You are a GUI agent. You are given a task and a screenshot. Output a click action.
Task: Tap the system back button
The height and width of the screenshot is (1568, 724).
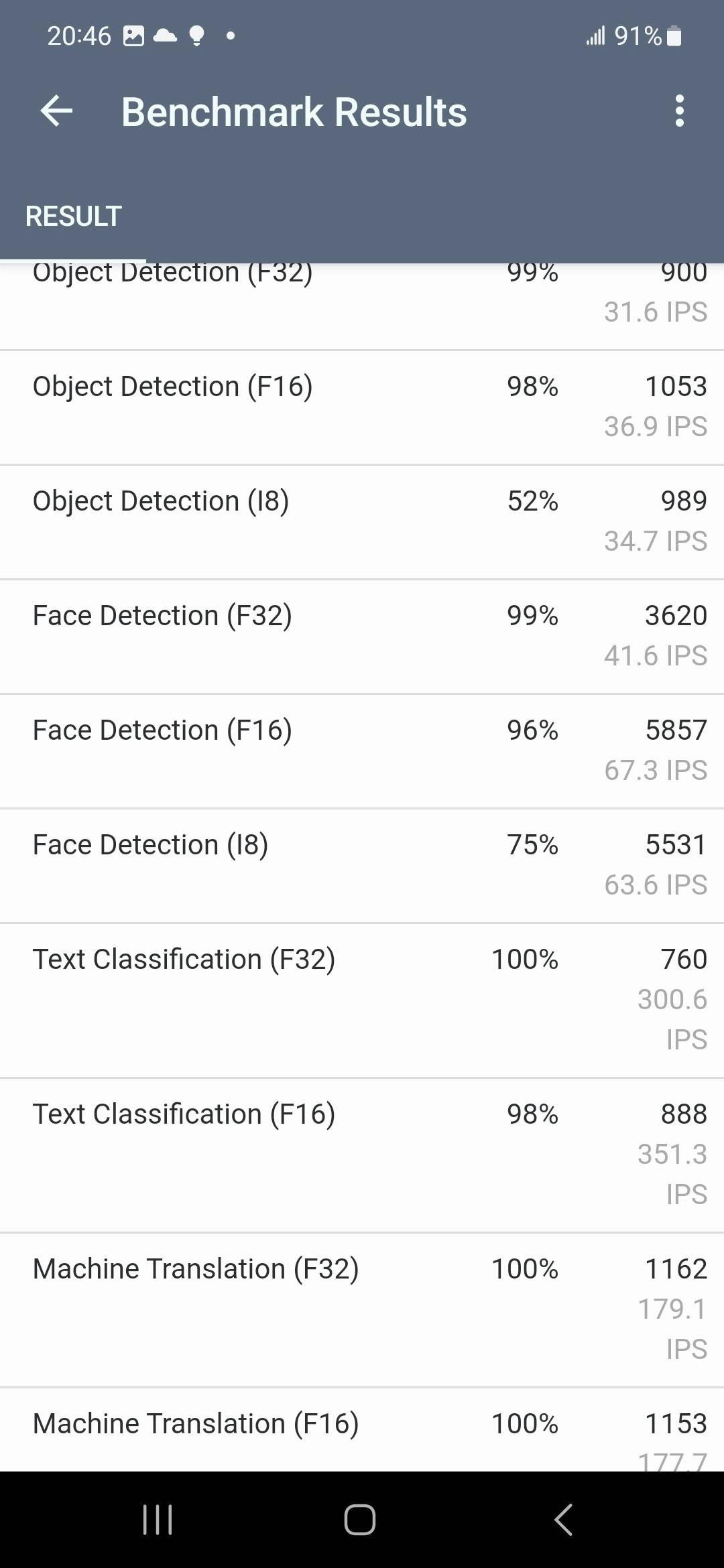coord(564,1519)
